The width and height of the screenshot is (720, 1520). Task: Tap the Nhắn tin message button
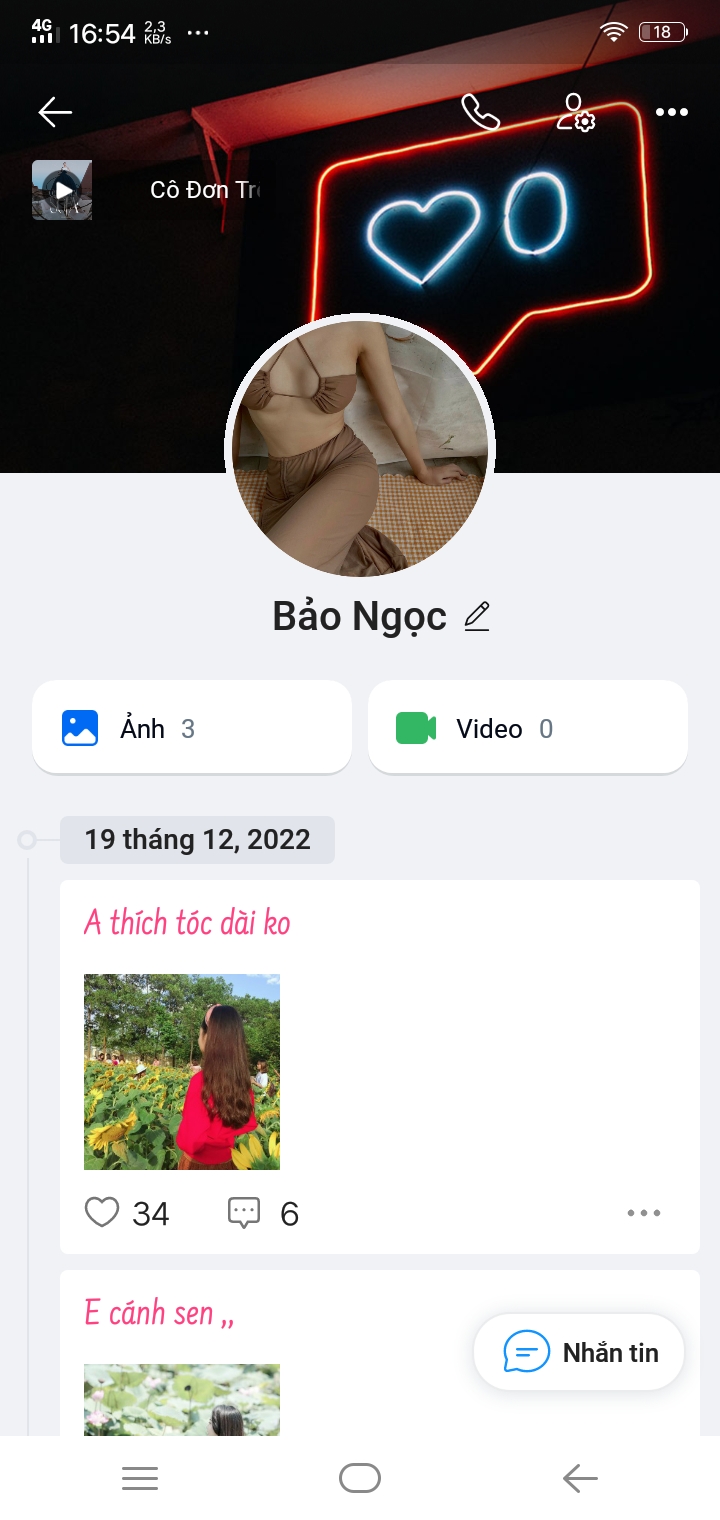point(580,1353)
